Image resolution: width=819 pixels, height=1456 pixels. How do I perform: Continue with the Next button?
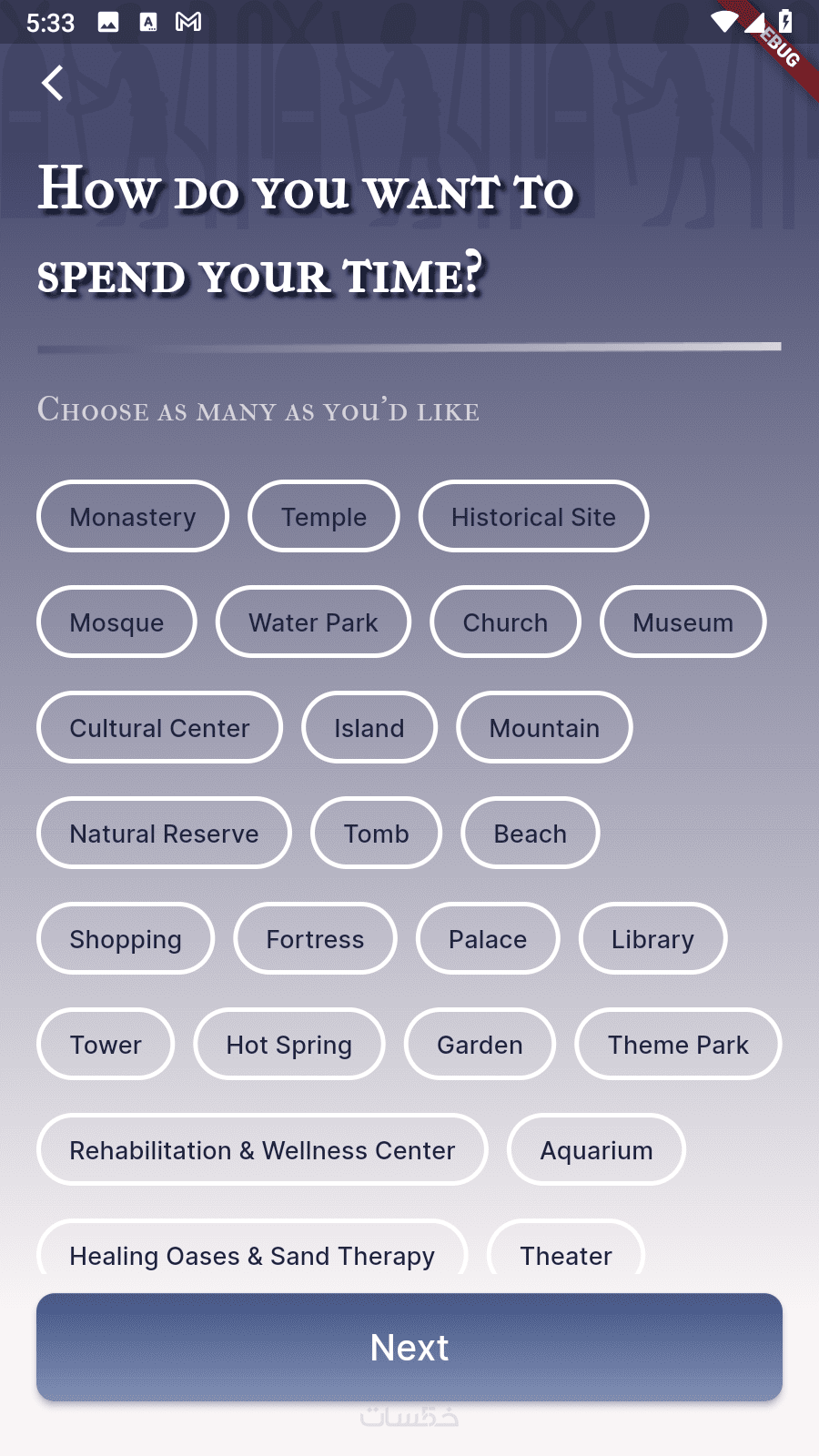pos(409,1347)
